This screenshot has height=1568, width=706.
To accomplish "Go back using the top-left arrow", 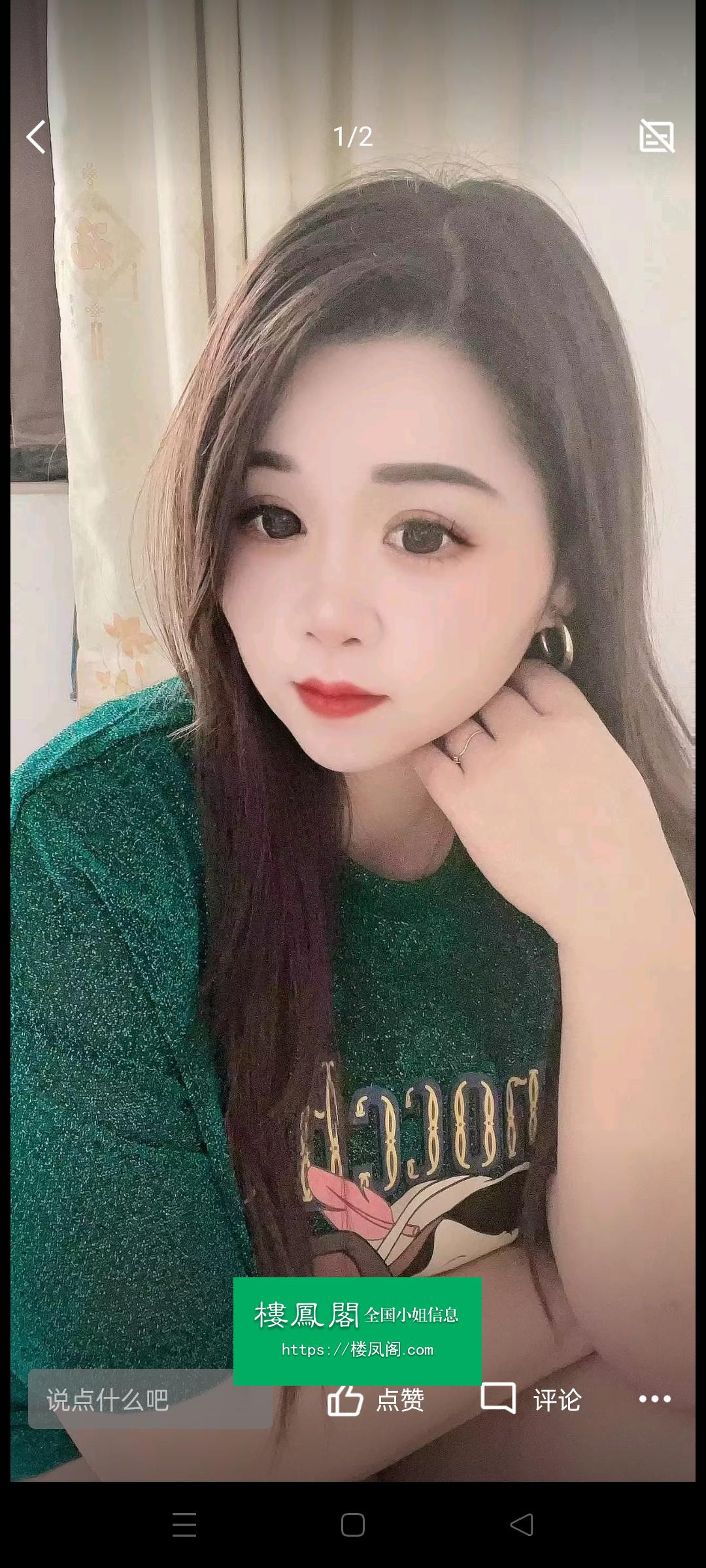I will (36, 137).
